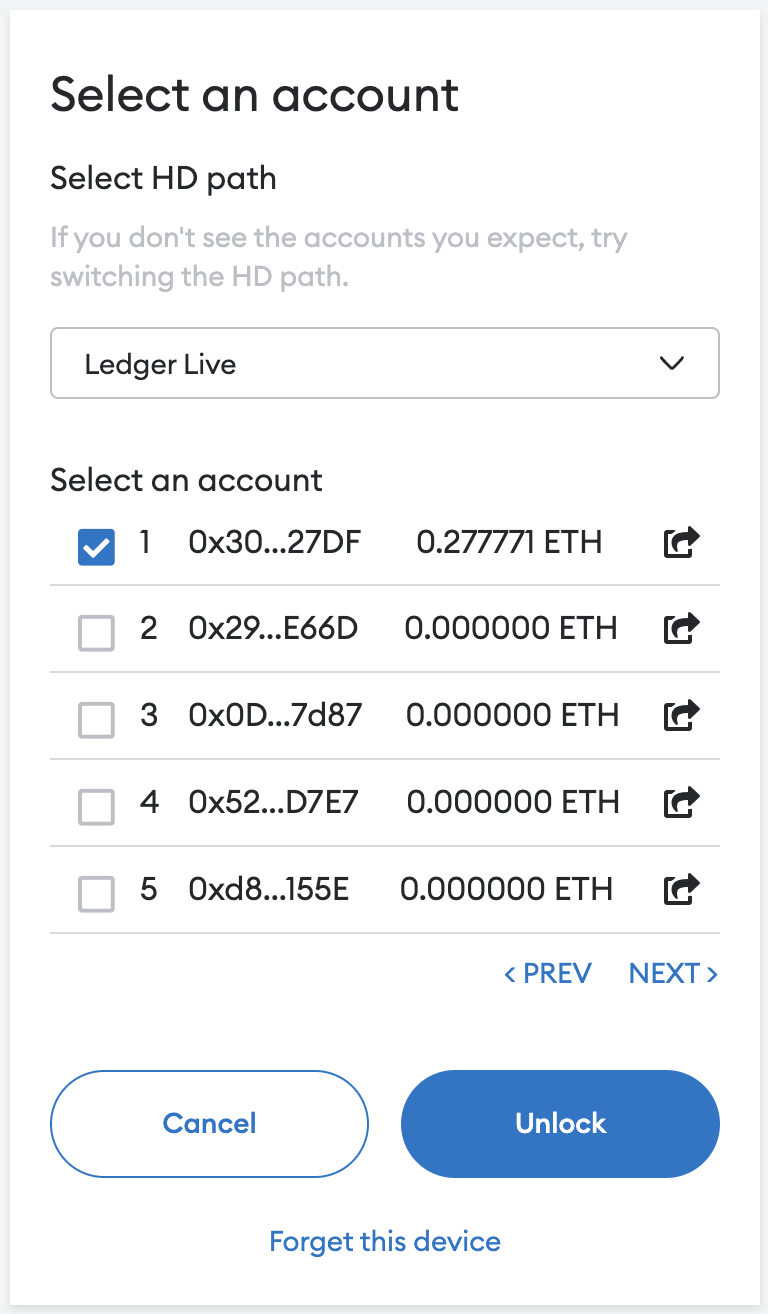Expand the Ledger Live HD path dropdown
768x1314 pixels.
point(384,364)
